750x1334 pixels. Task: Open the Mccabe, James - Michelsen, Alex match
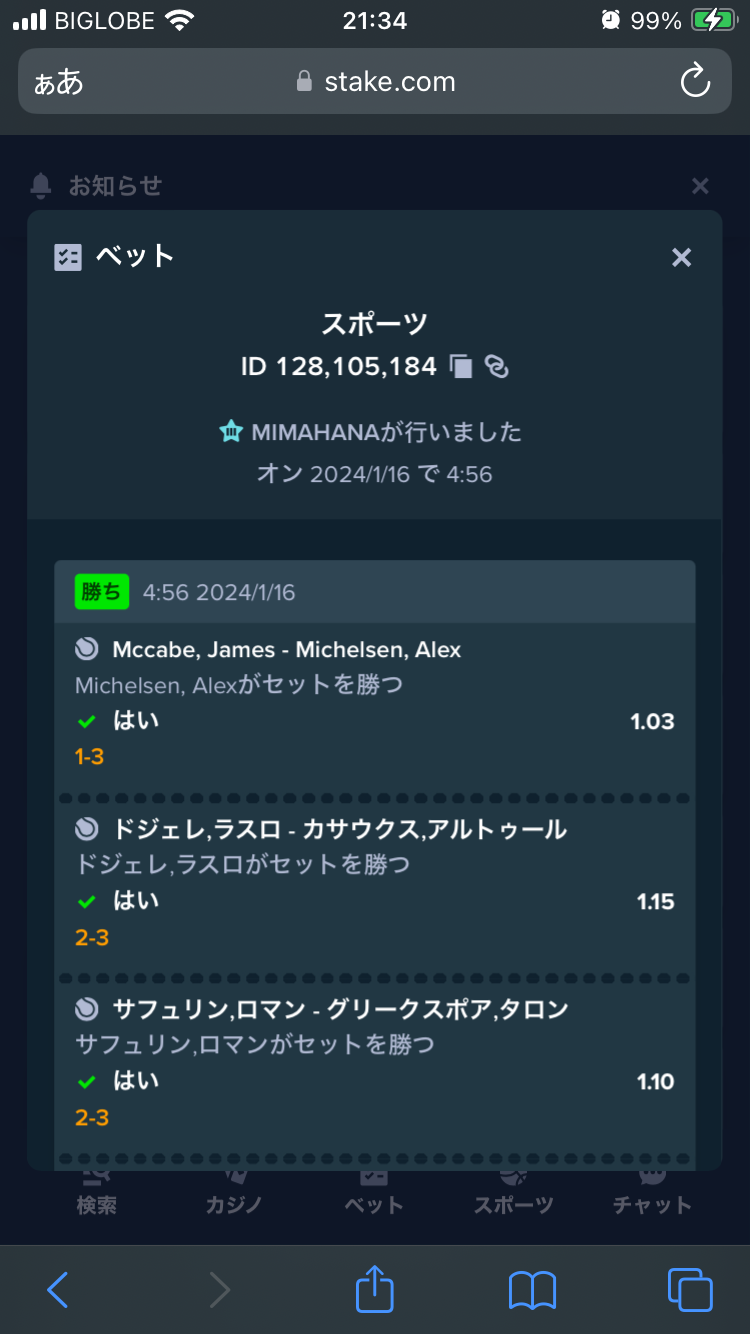(286, 650)
